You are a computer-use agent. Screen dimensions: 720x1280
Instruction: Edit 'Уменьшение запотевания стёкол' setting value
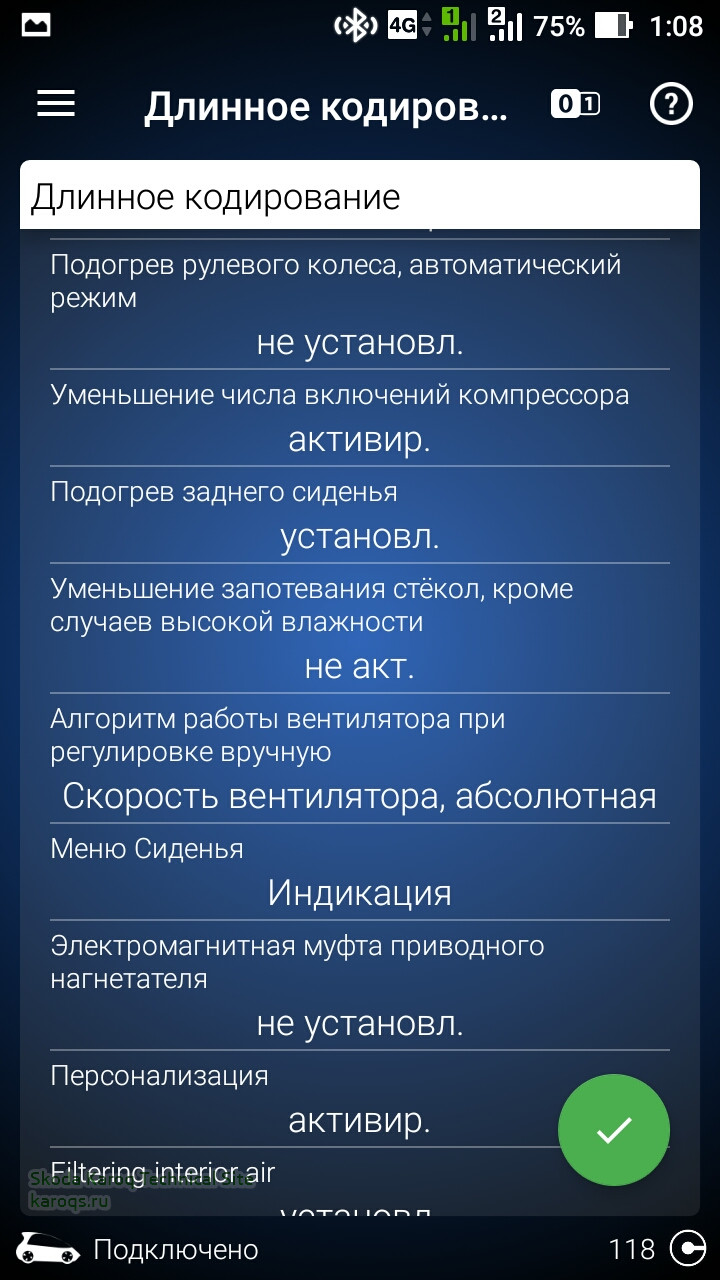[360, 667]
